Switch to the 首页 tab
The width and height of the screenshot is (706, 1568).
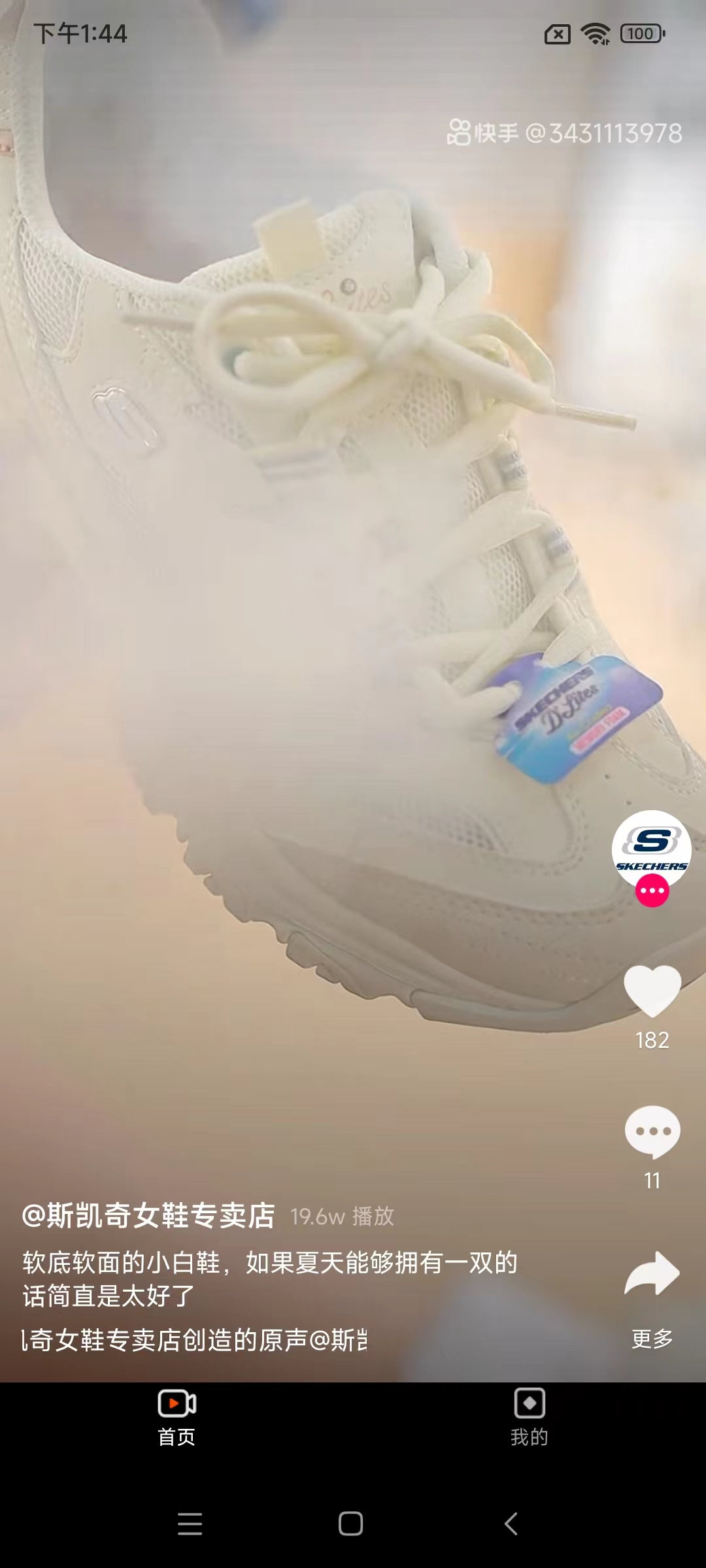click(x=176, y=1416)
